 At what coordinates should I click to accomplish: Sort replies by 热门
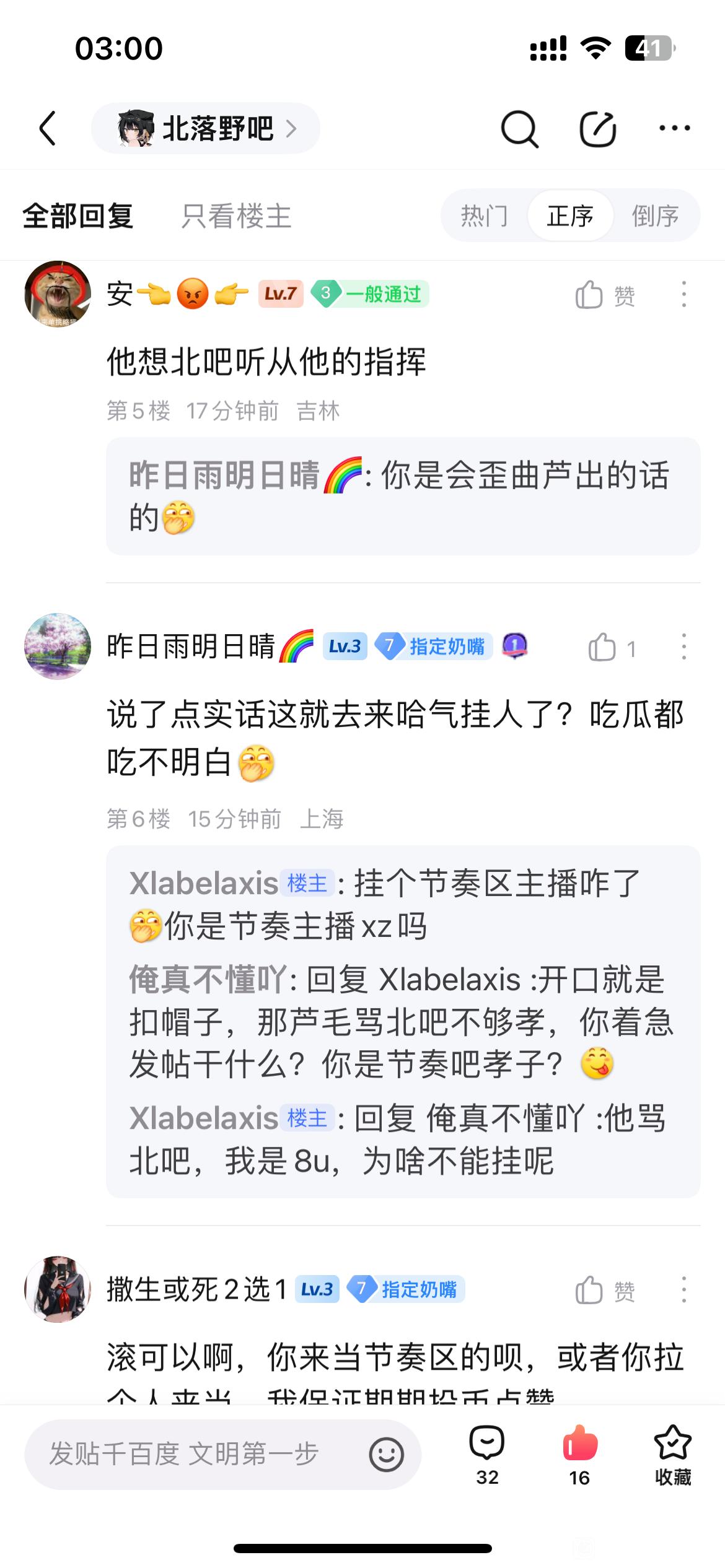(x=485, y=216)
